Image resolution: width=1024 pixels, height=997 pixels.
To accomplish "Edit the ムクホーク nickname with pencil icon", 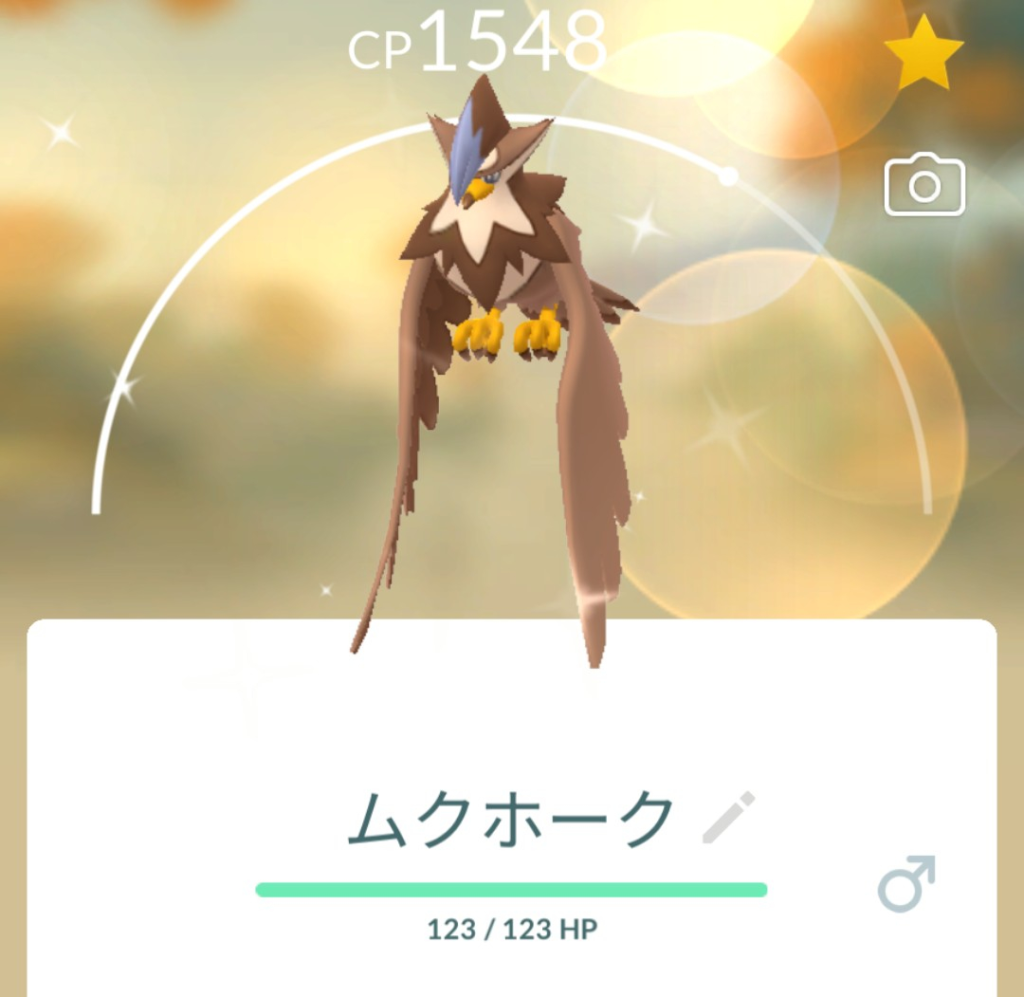I will pos(728,816).
